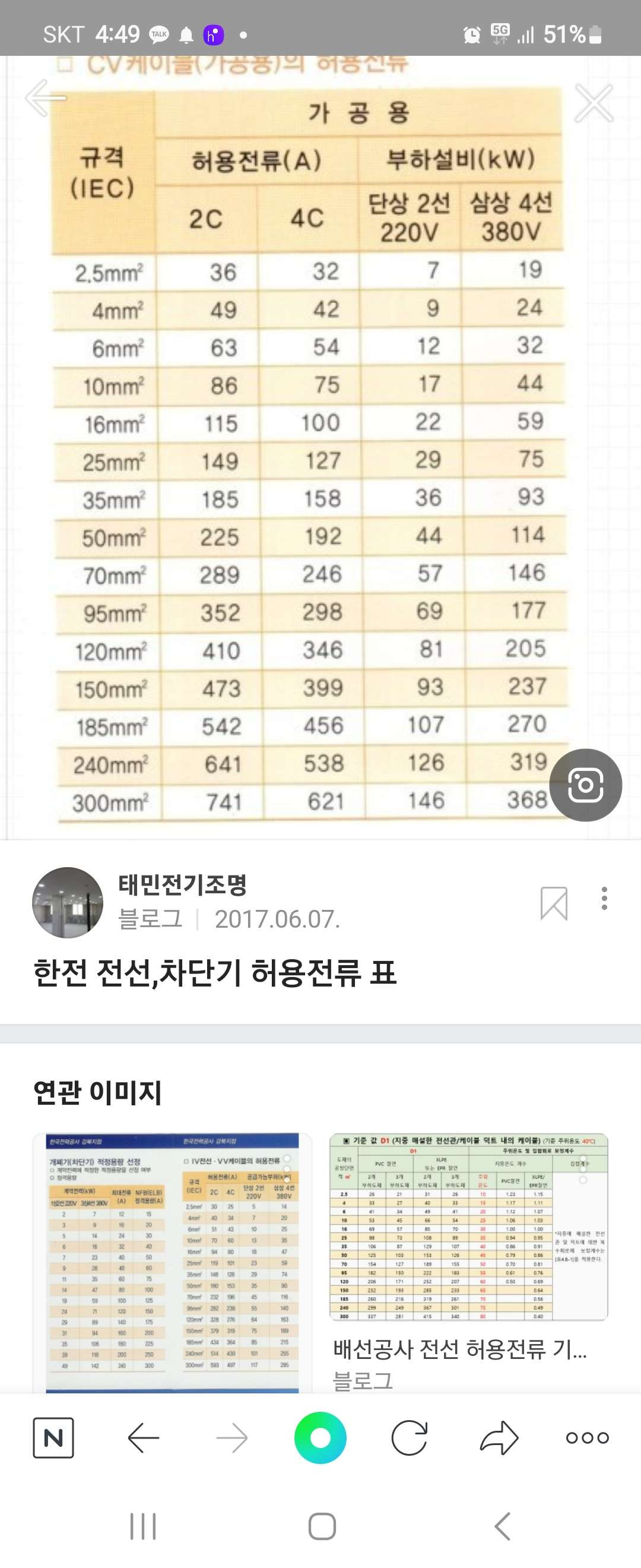This screenshot has width=641, height=1568.
Task: Reload the current page
Action: coord(410,1438)
